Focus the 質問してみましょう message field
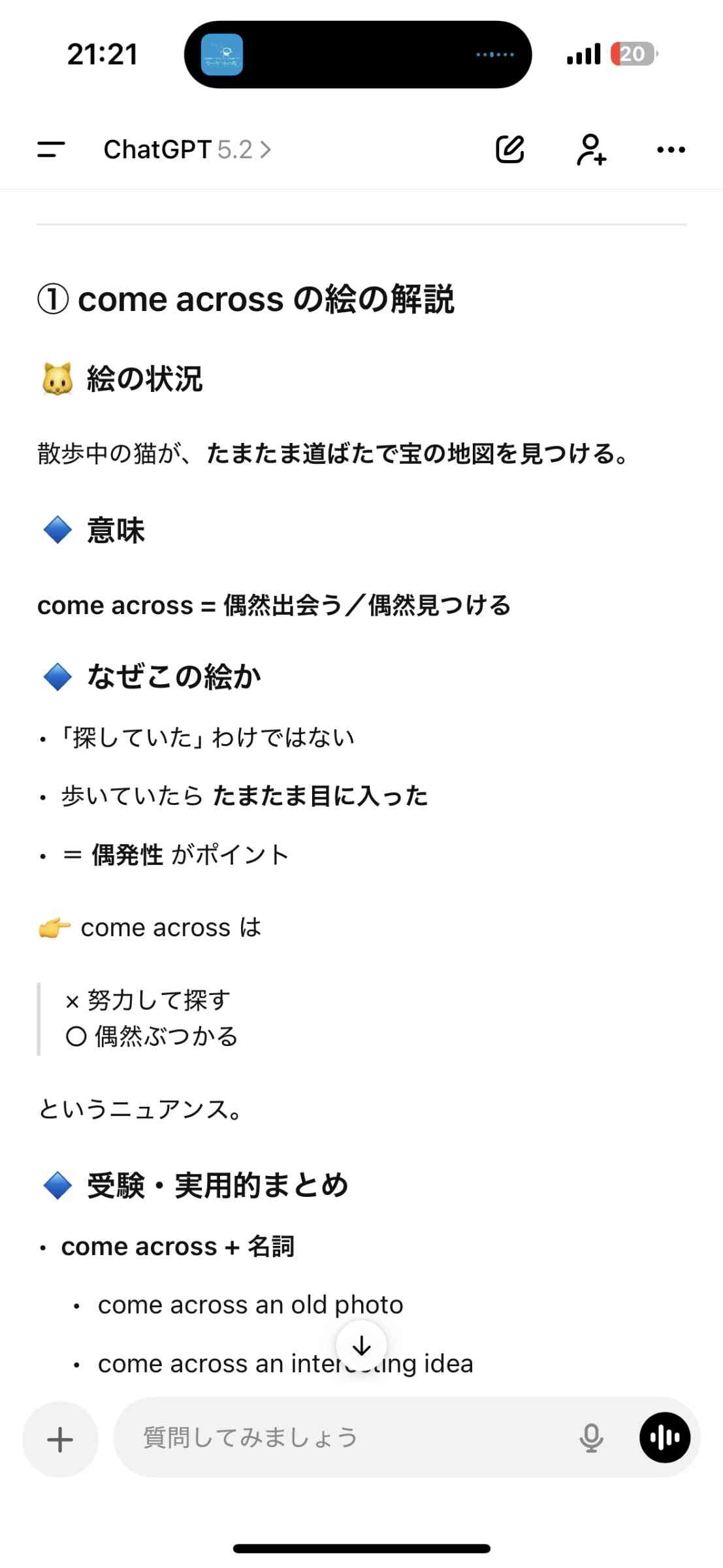This screenshot has height=1568, width=723. coord(340,1438)
